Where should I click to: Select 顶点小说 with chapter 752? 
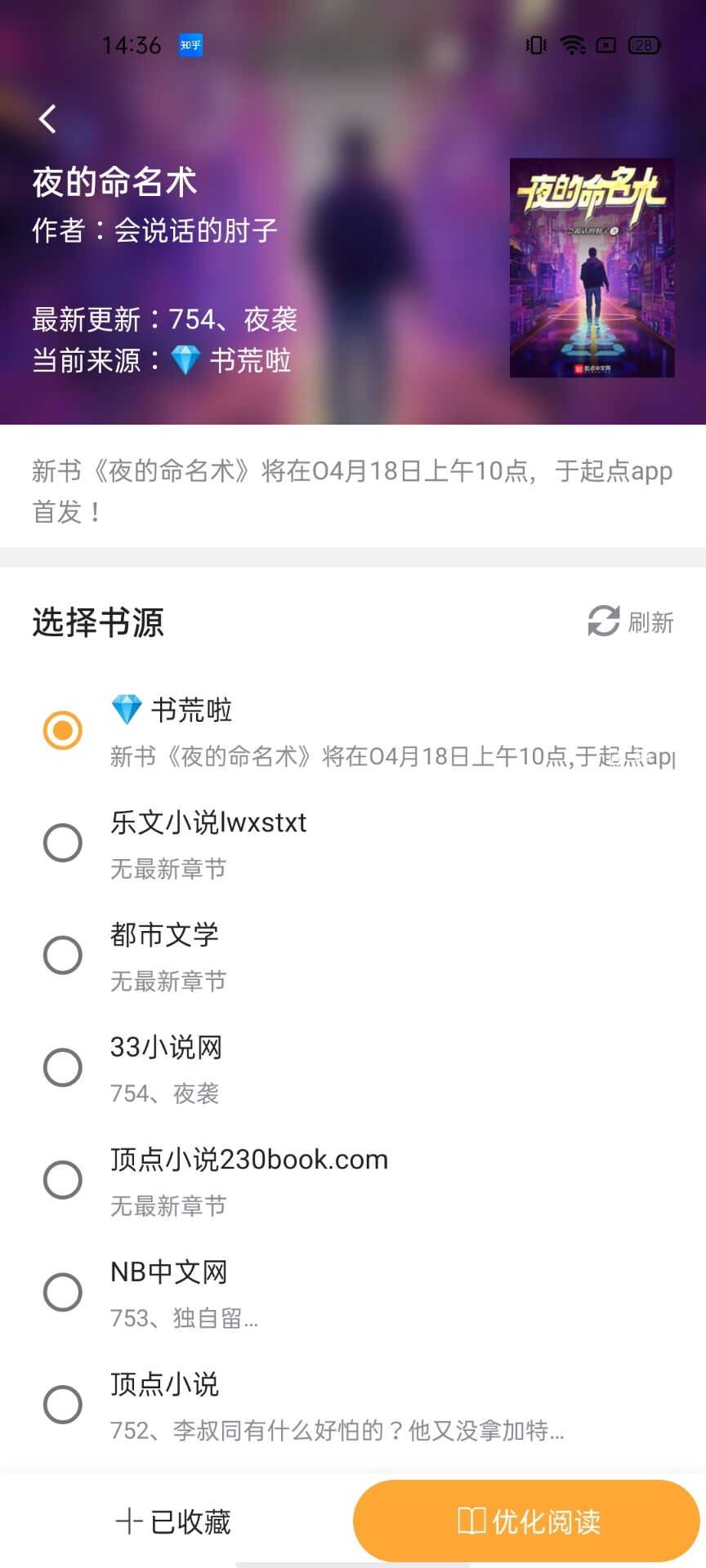[353, 1405]
